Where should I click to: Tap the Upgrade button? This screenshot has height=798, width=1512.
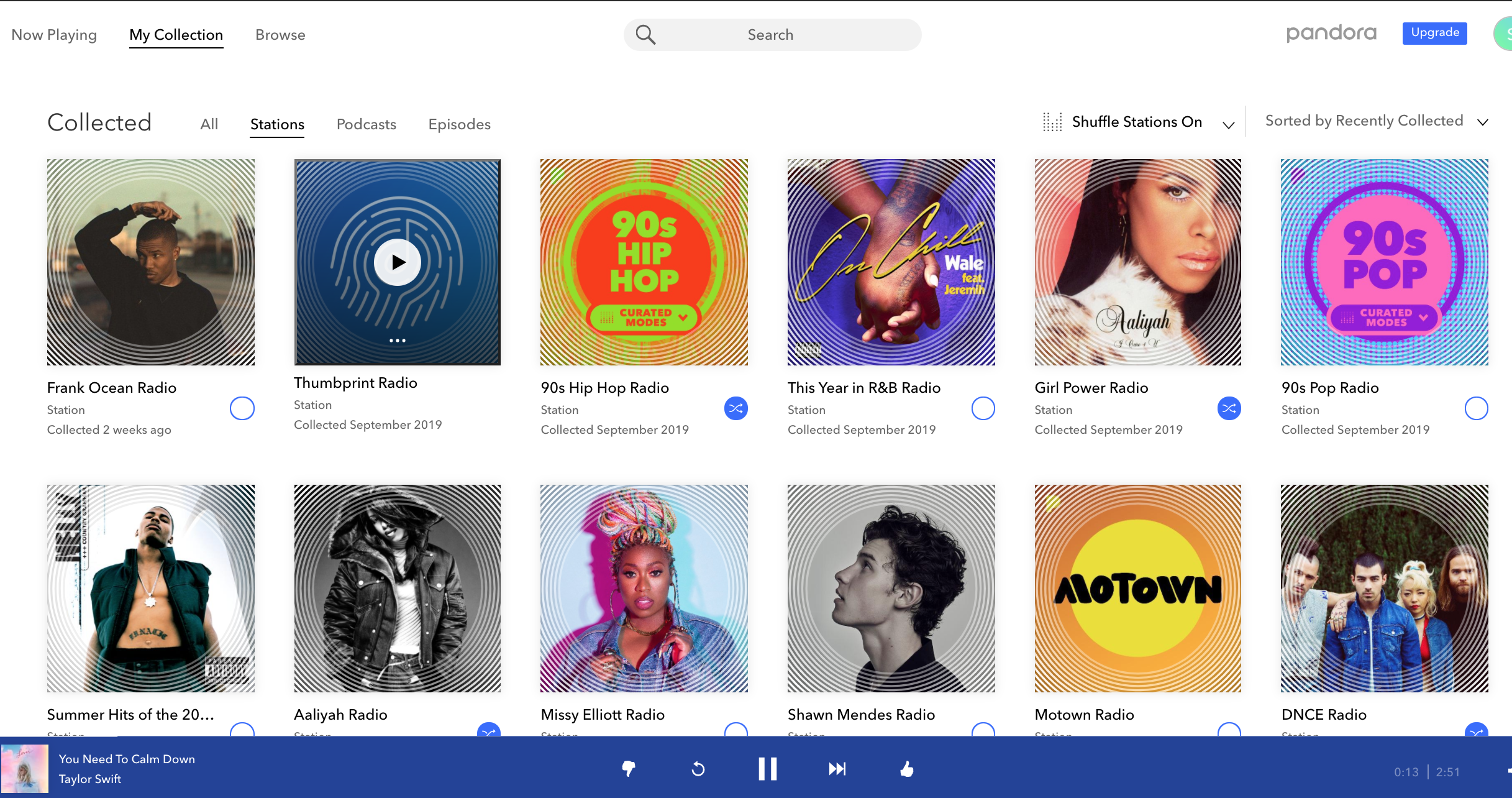click(1434, 33)
